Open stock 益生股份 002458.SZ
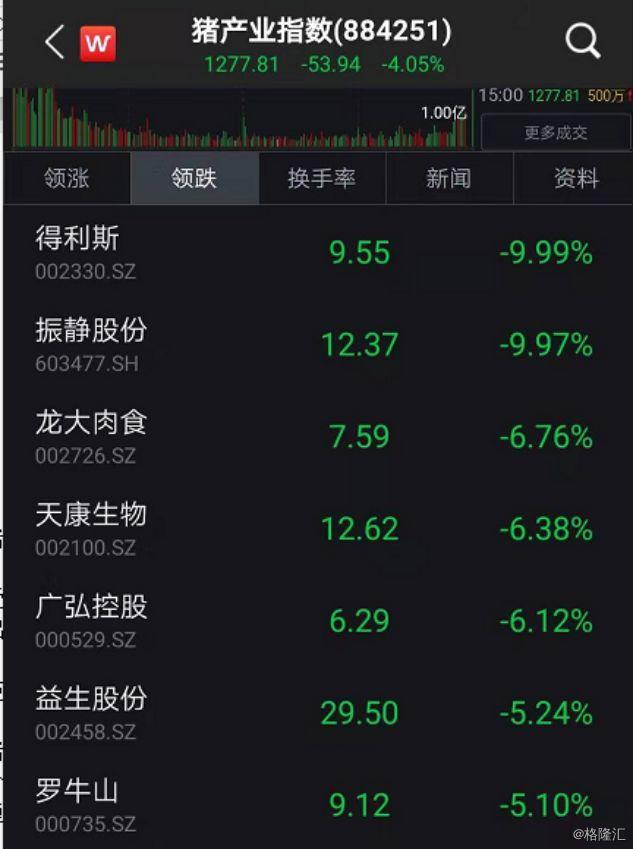 click(x=316, y=712)
